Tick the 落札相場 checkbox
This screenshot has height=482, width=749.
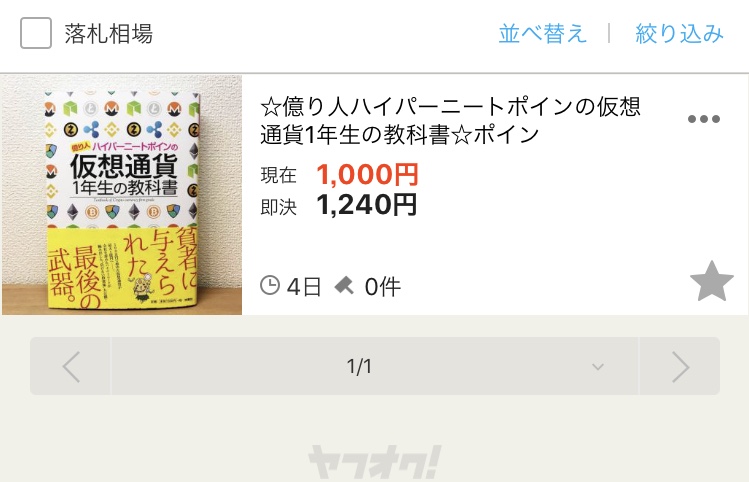click(x=36, y=34)
